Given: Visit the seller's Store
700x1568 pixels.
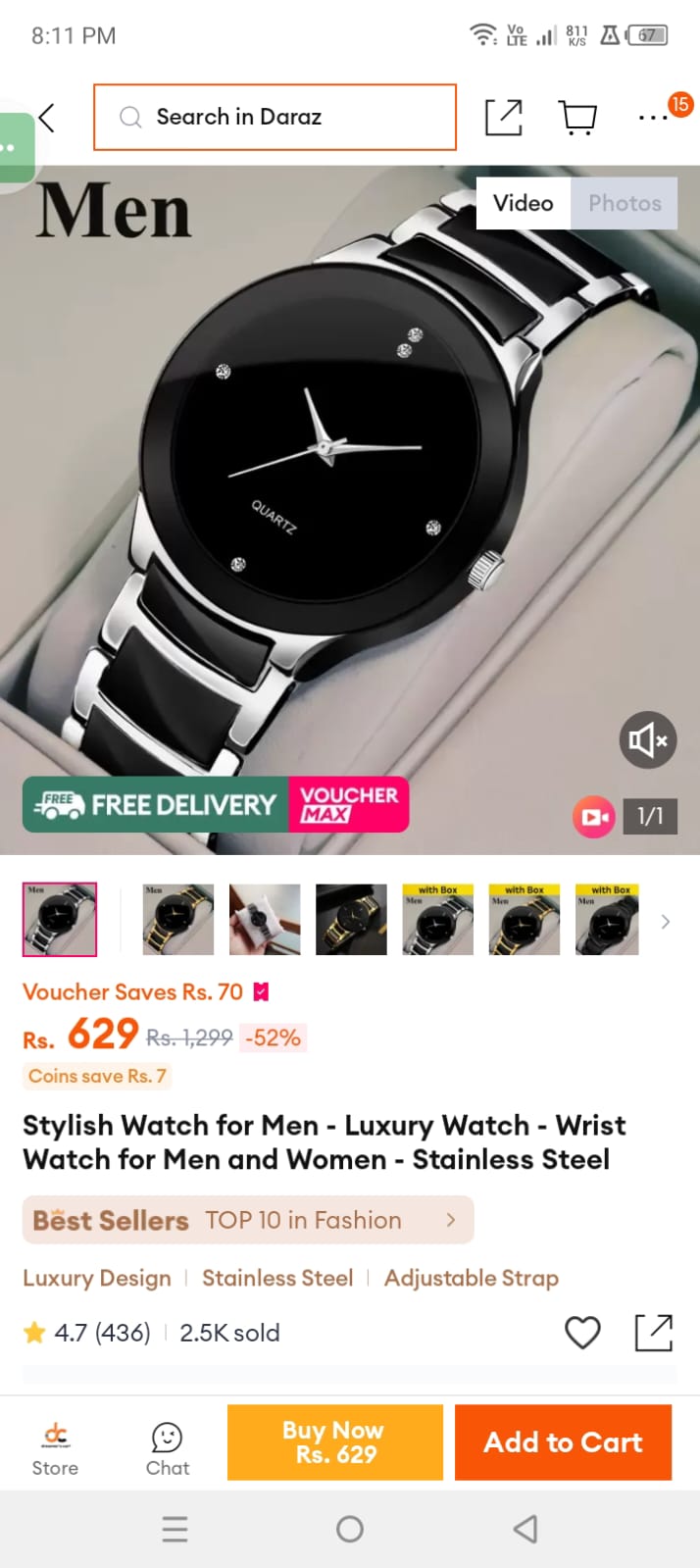Looking at the screenshot, I should point(55,1447).
